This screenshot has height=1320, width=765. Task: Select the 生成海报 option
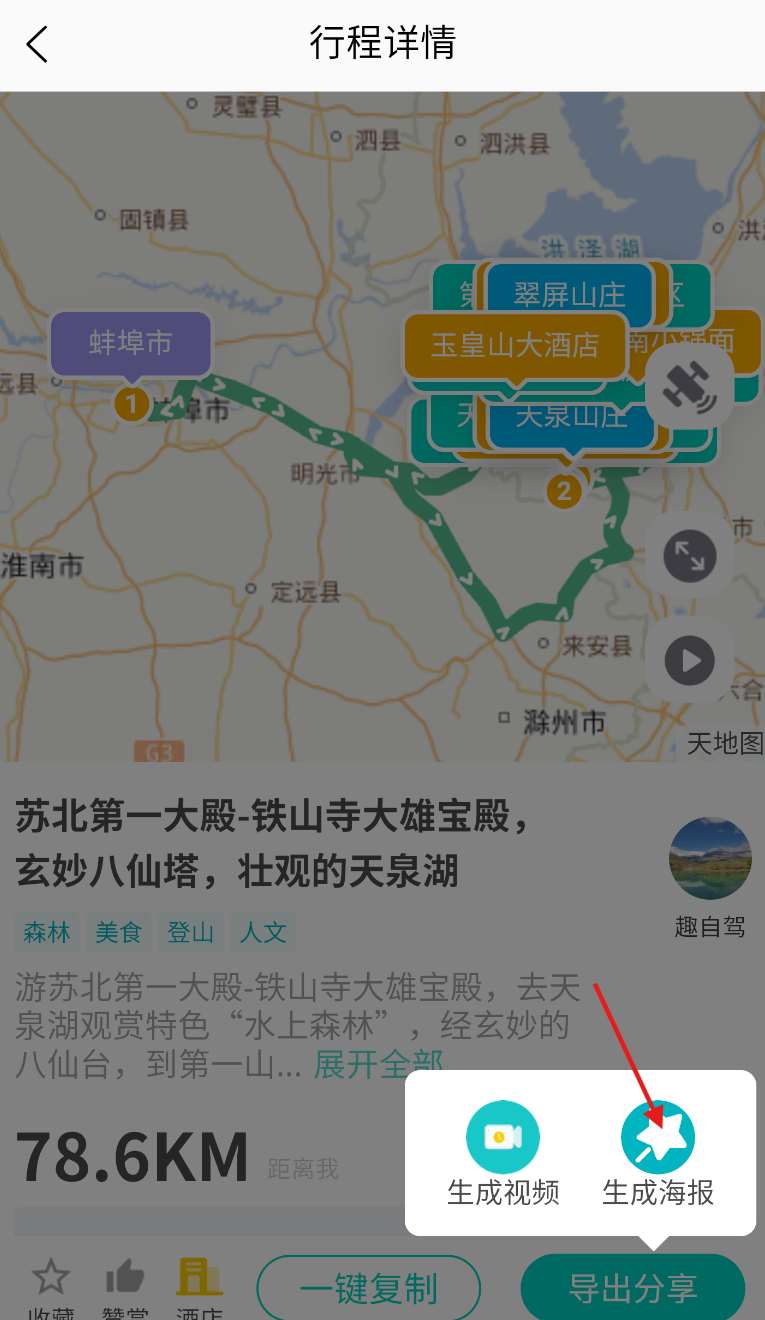[658, 1138]
